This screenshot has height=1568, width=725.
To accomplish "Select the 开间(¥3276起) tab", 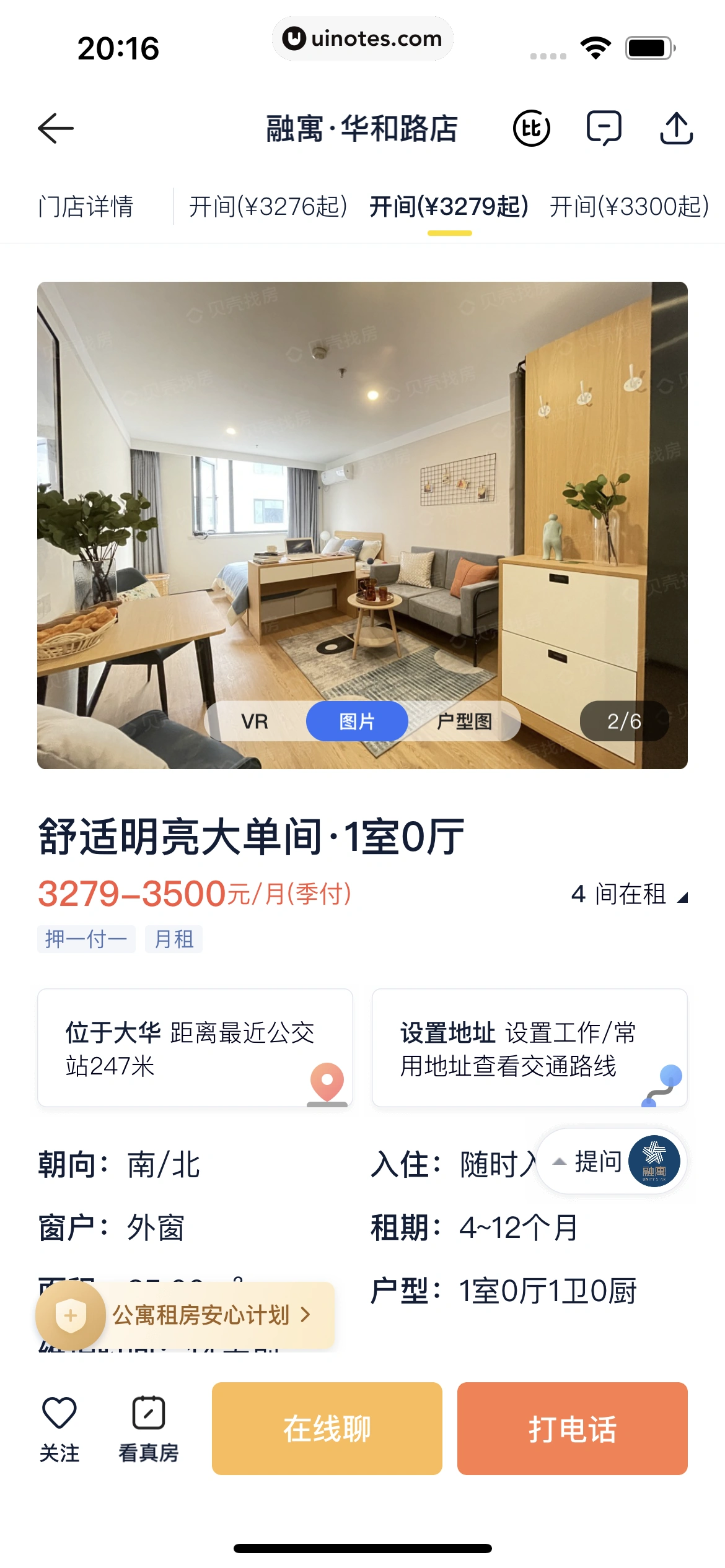I will 268,207.
